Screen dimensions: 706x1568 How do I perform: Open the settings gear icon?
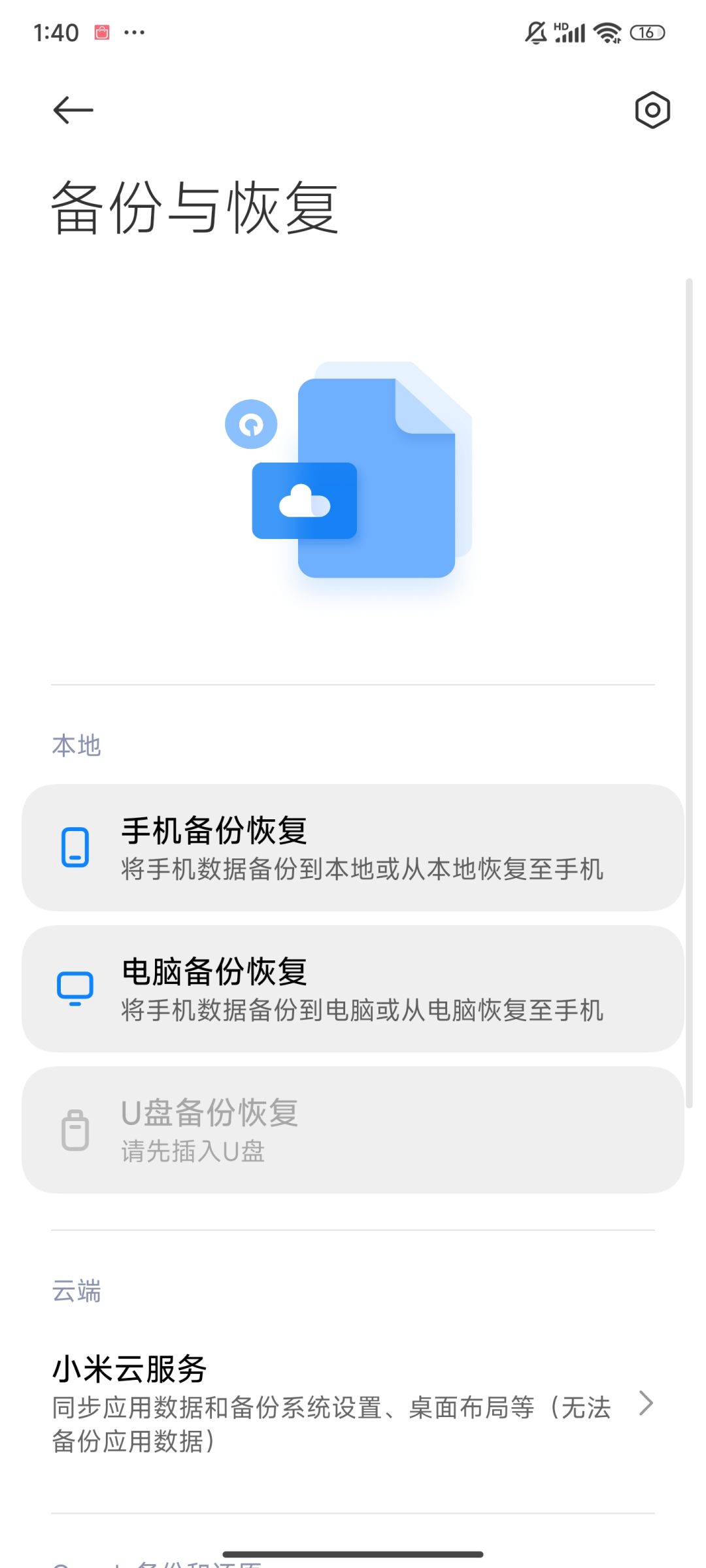pyautogui.click(x=652, y=110)
